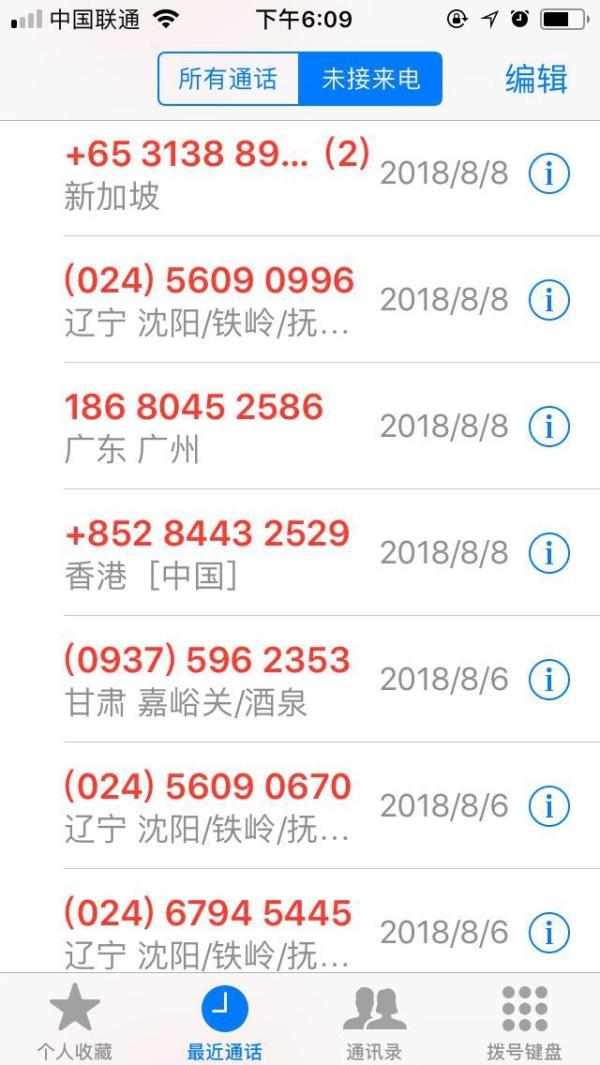
Task: Switch to the 所有通话 segment
Action: [228, 79]
